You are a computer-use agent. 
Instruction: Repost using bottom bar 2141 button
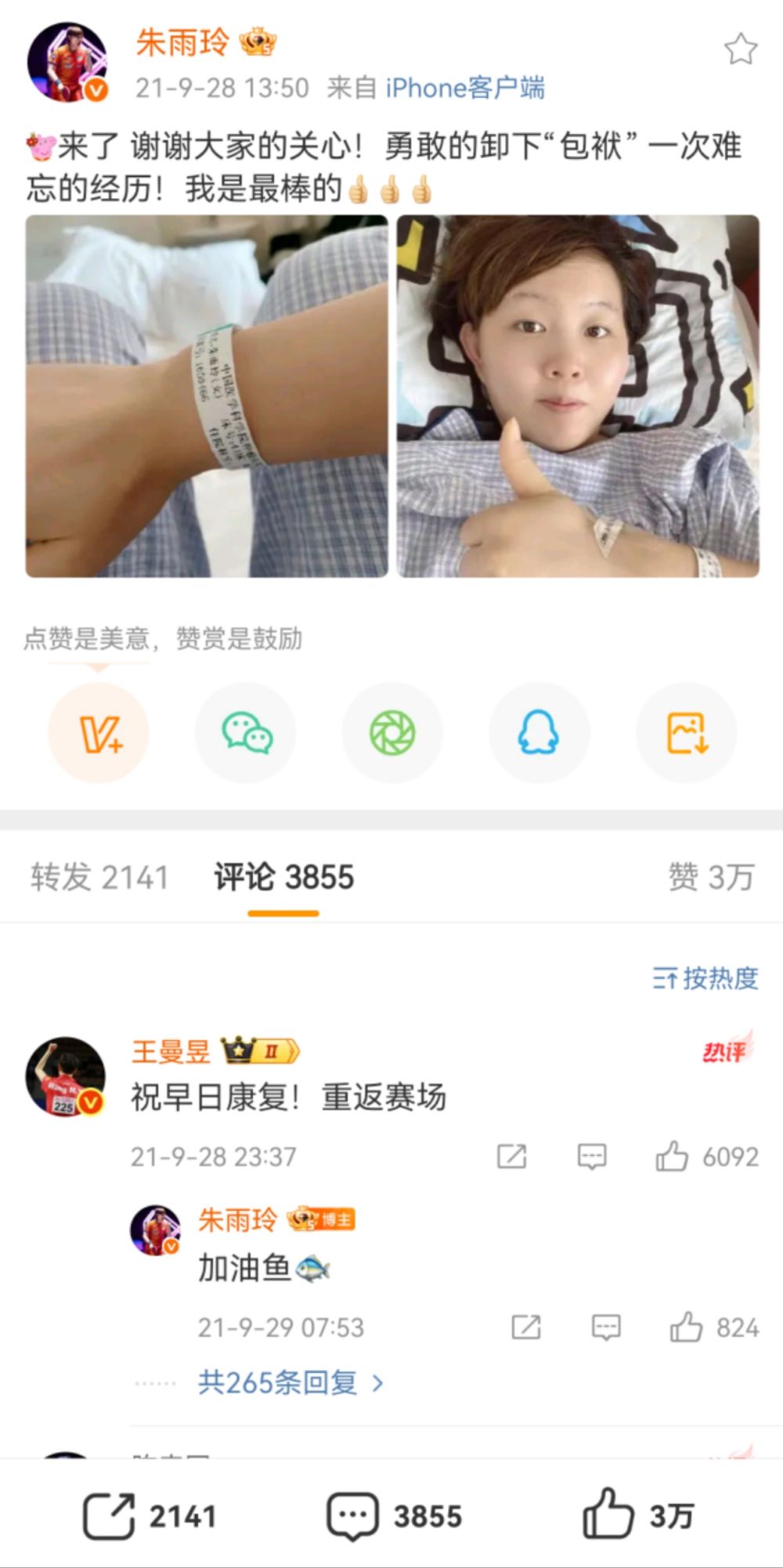[x=149, y=1516]
